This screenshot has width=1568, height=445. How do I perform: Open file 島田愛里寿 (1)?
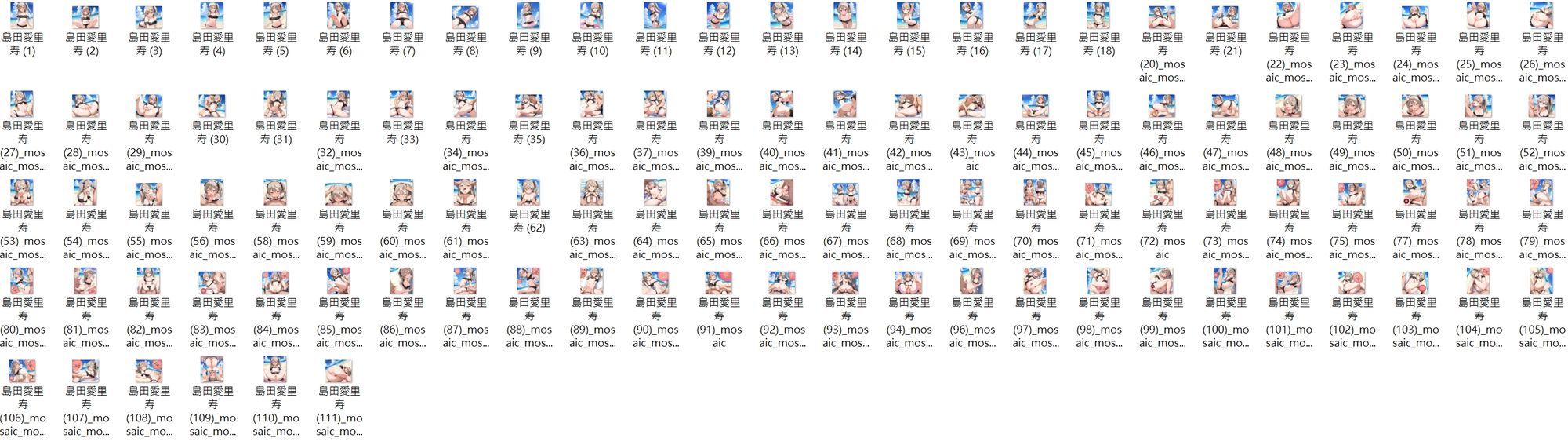pyautogui.click(x=23, y=16)
